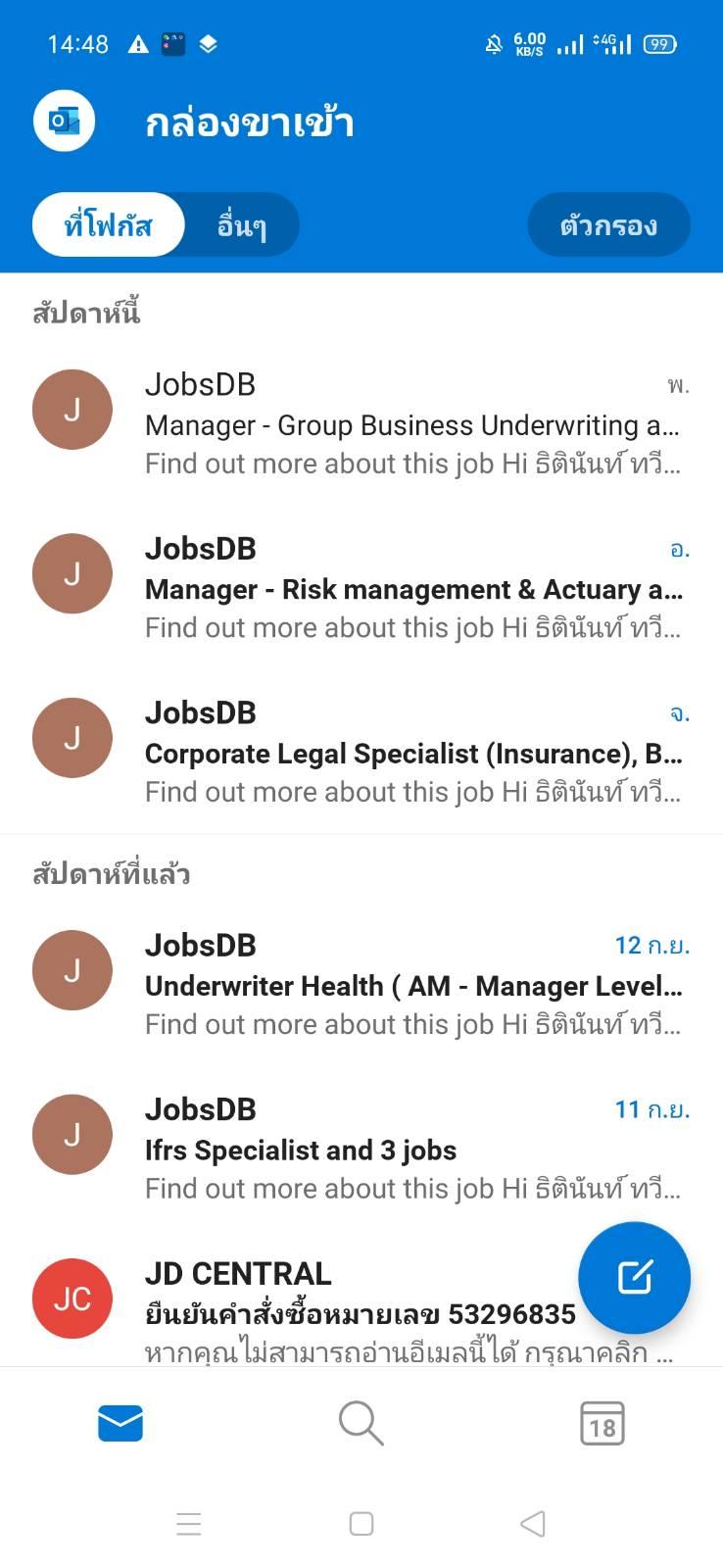
Task: Switch to the ที่โฟกัส tab
Action: [x=108, y=225]
